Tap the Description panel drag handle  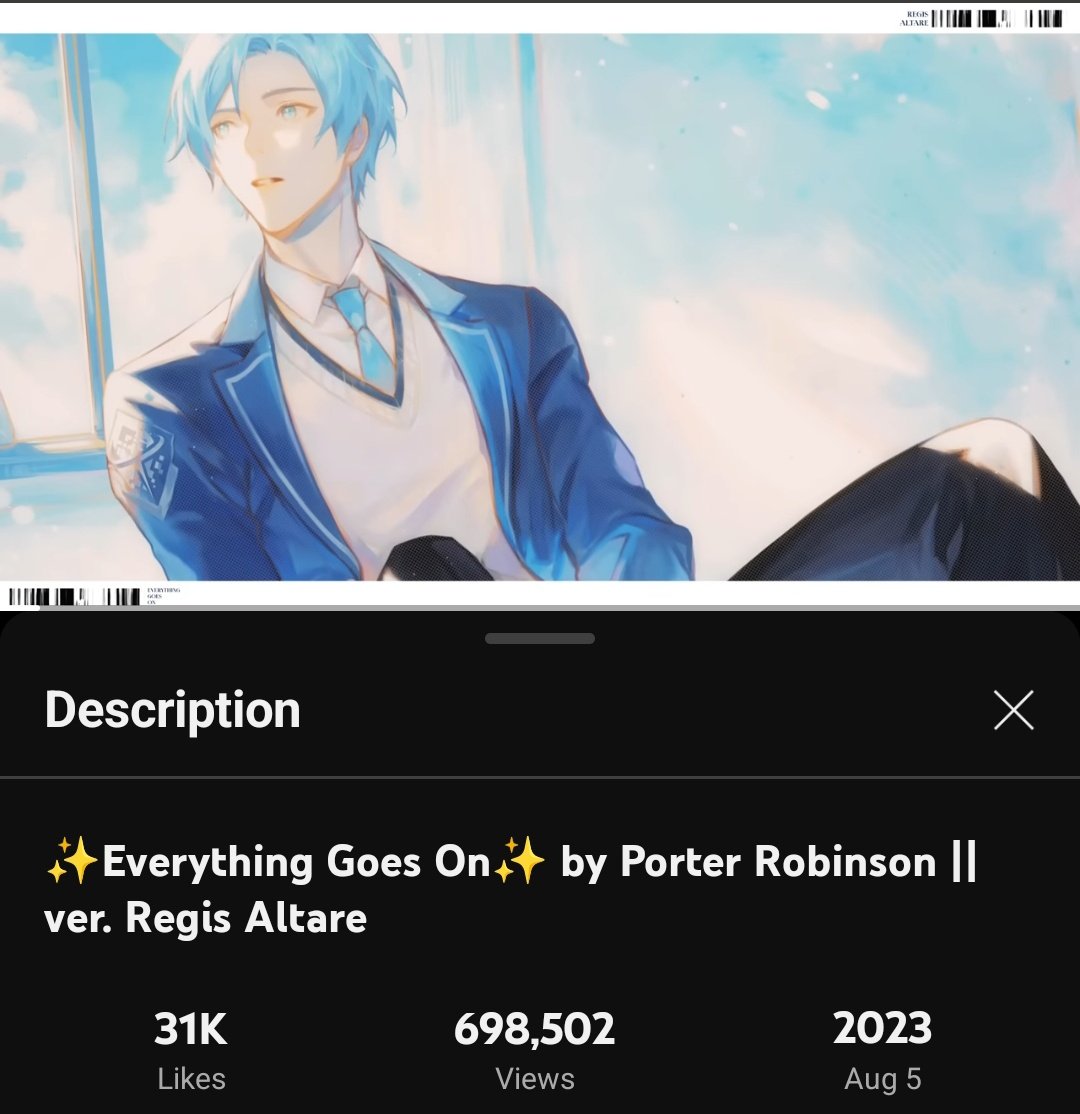[540, 638]
